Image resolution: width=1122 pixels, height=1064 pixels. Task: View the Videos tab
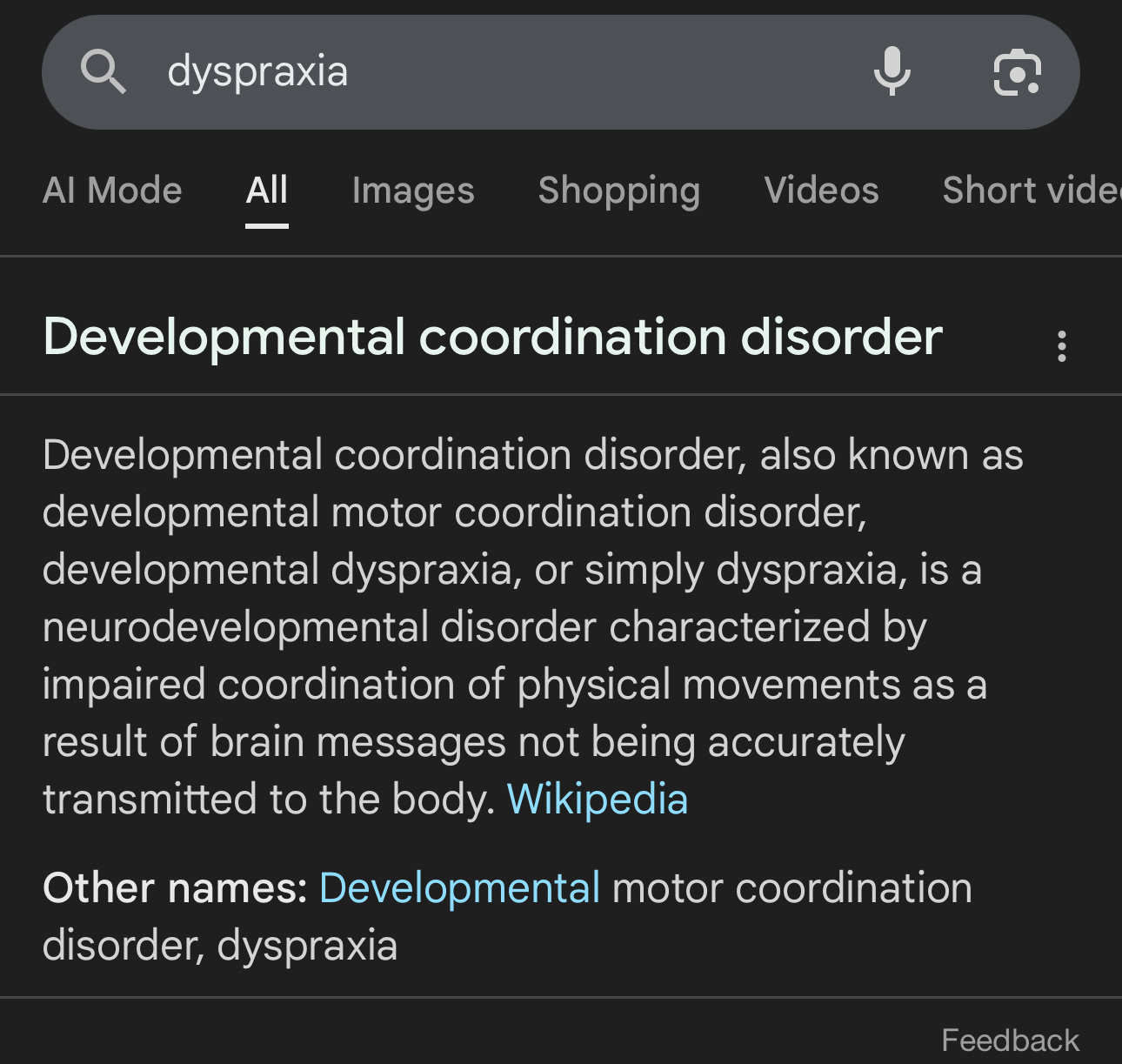tap(821, 191)
